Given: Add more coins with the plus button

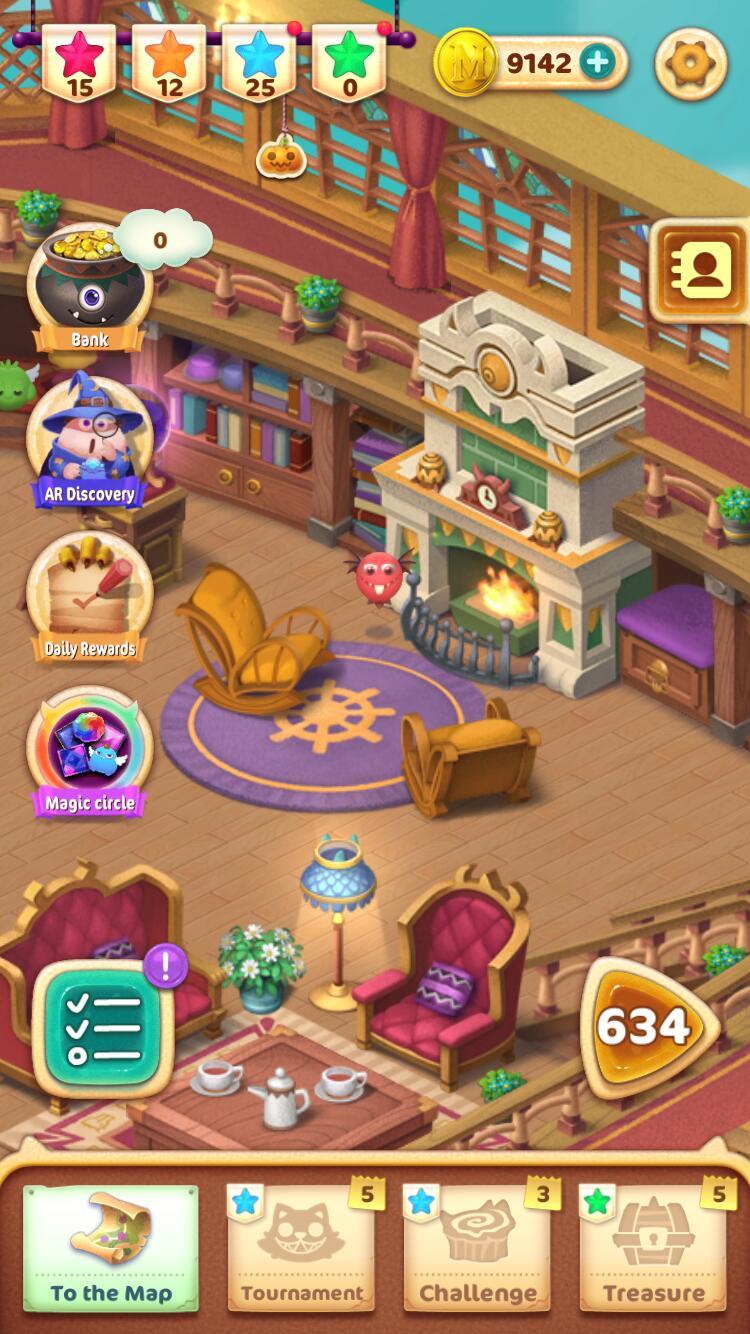Looking at the screenshot, I should [597, 63].
